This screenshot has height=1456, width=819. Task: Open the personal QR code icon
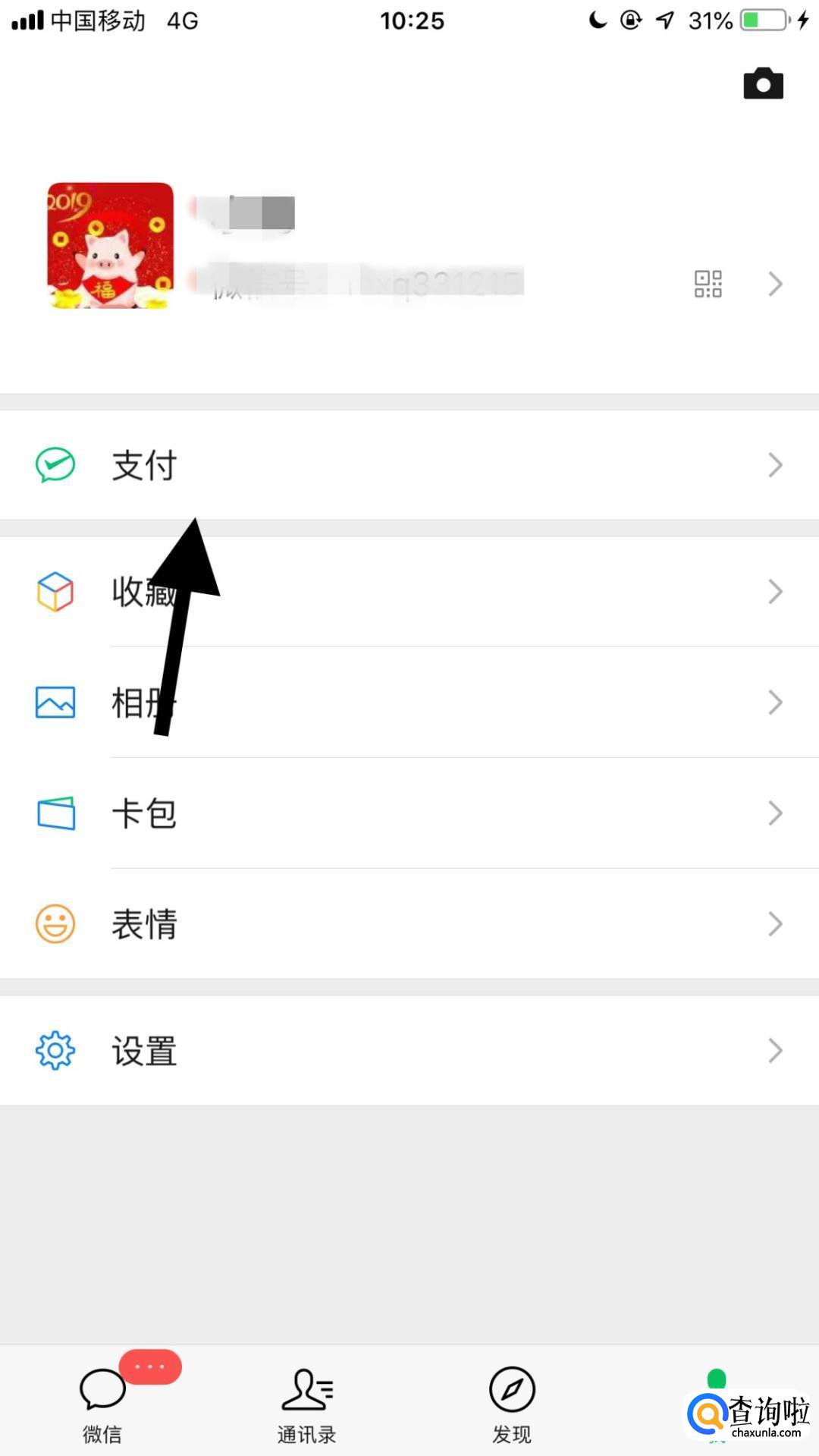708,284
